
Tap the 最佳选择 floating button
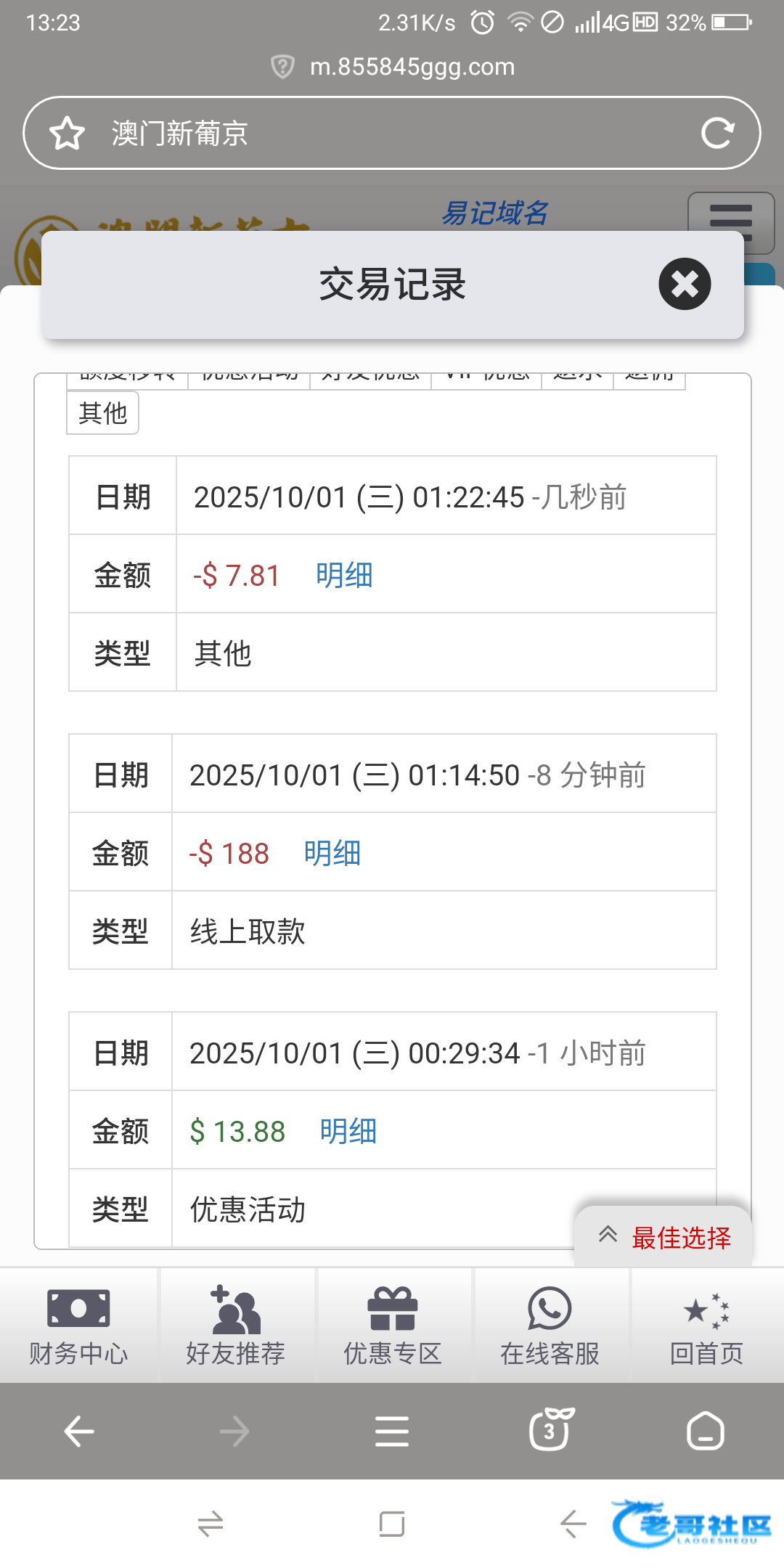(664, 1237)
